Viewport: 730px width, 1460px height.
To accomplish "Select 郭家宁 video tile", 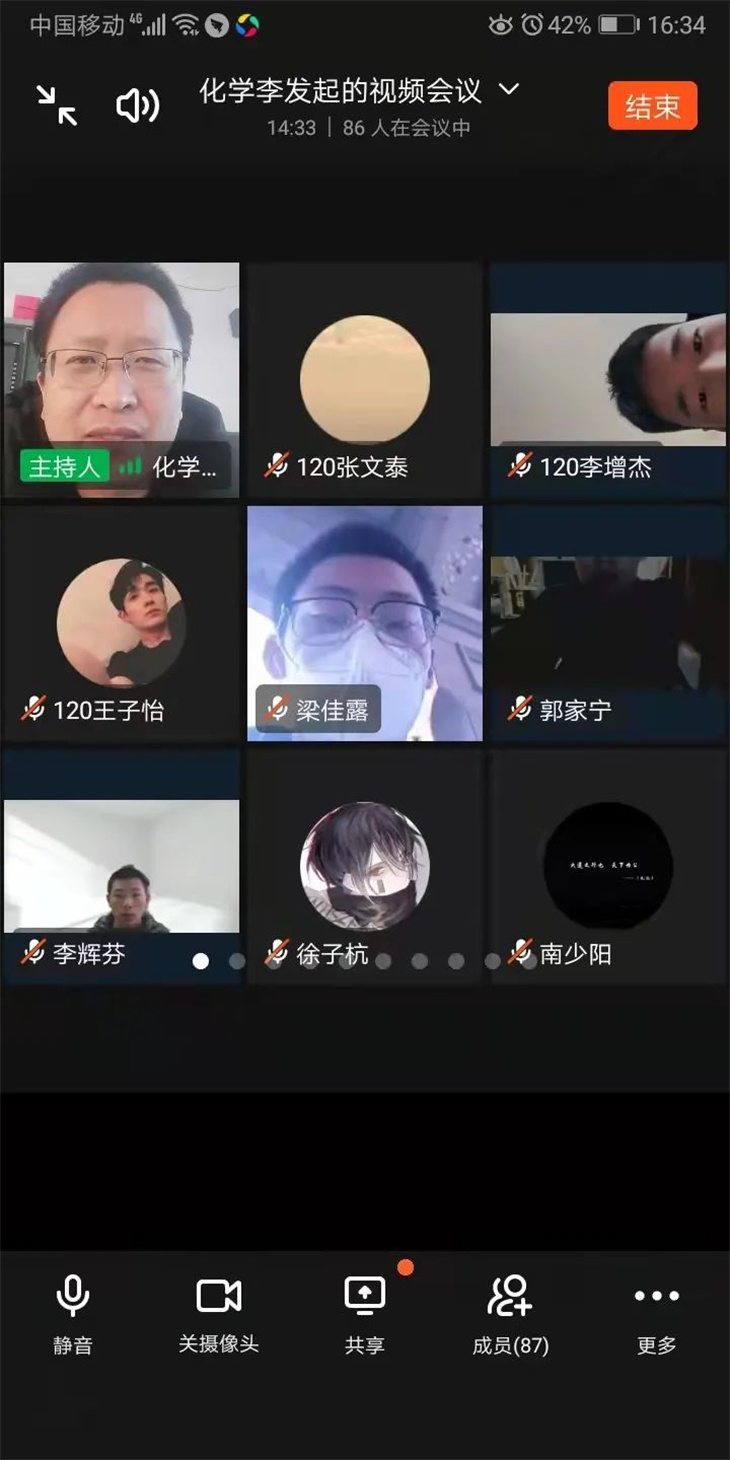I will [x=608, y=623].
